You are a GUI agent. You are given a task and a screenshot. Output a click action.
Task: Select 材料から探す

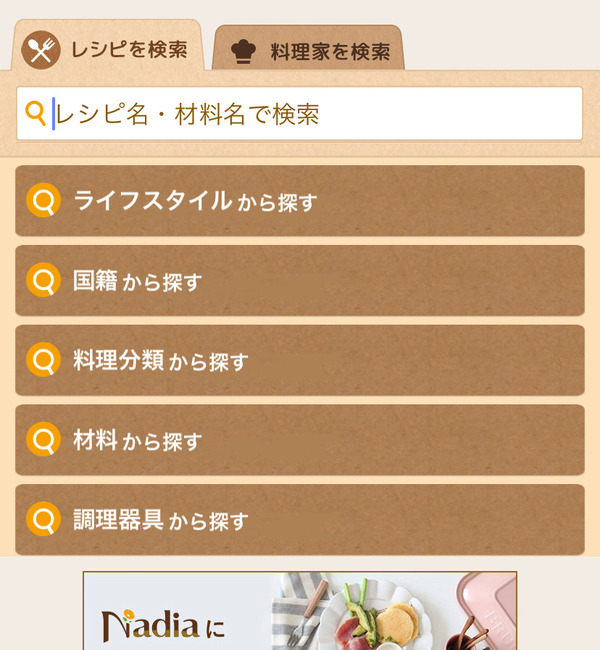(x=300, y=440)
